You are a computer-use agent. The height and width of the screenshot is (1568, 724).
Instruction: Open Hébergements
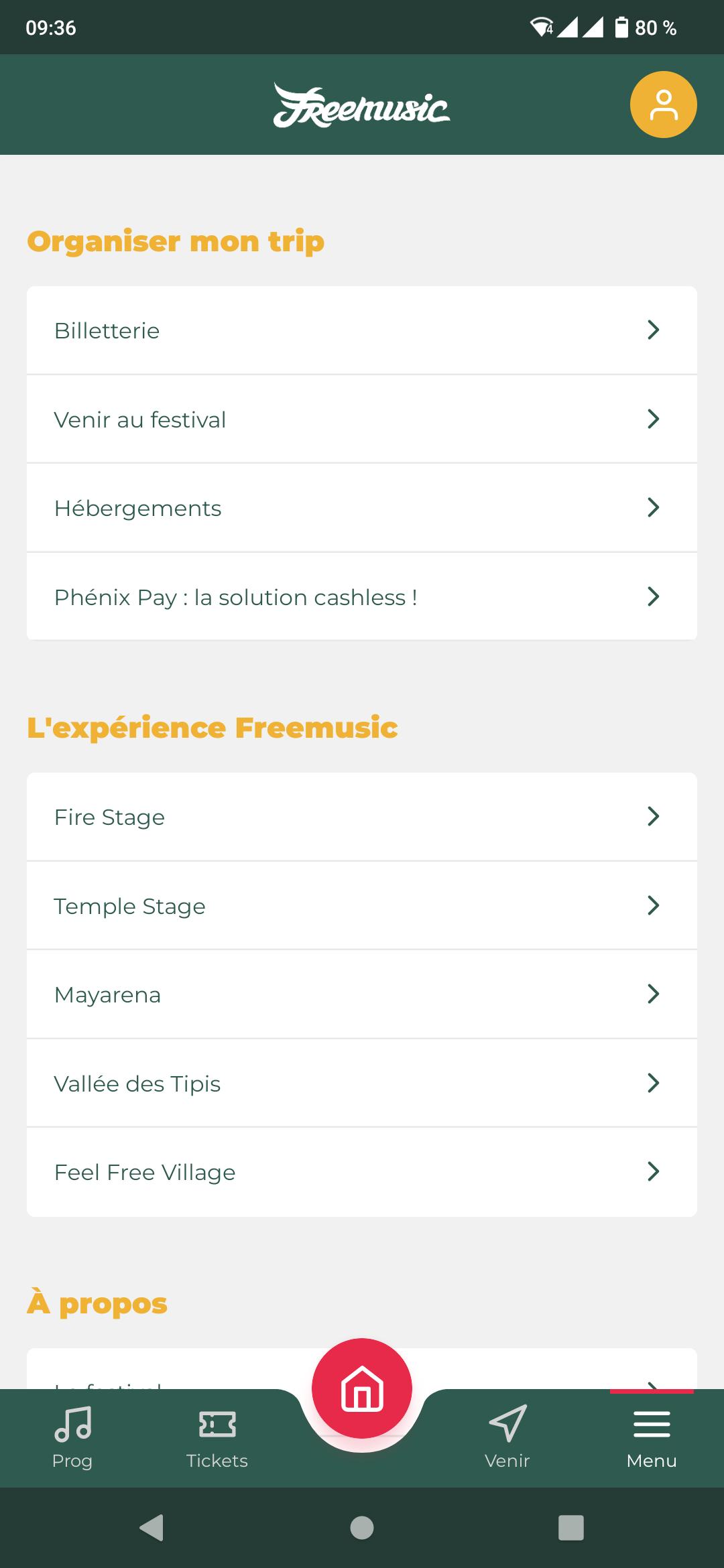point(362,508)
